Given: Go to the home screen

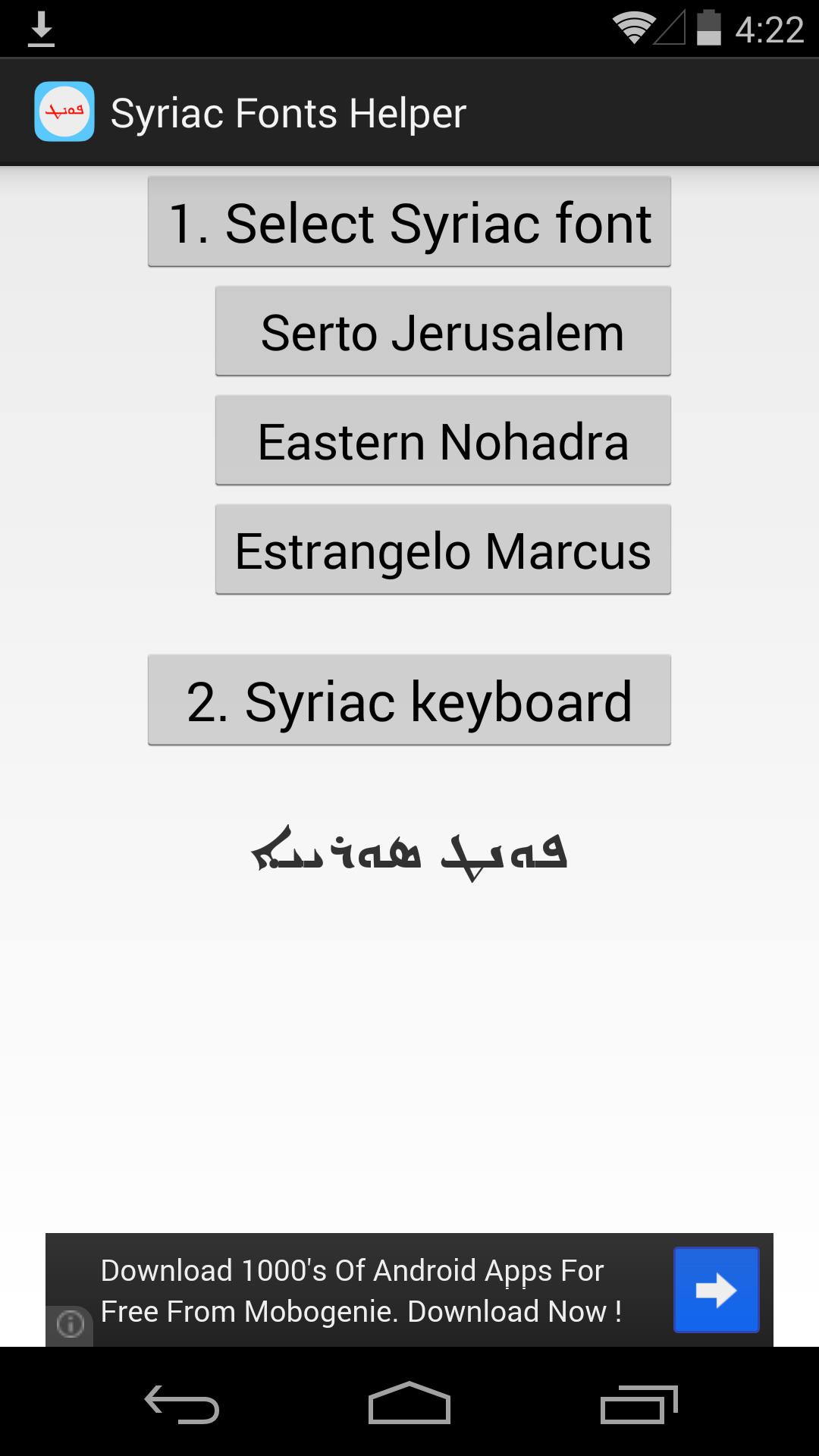Looking at the screenshot, I should coord(409,1404).
